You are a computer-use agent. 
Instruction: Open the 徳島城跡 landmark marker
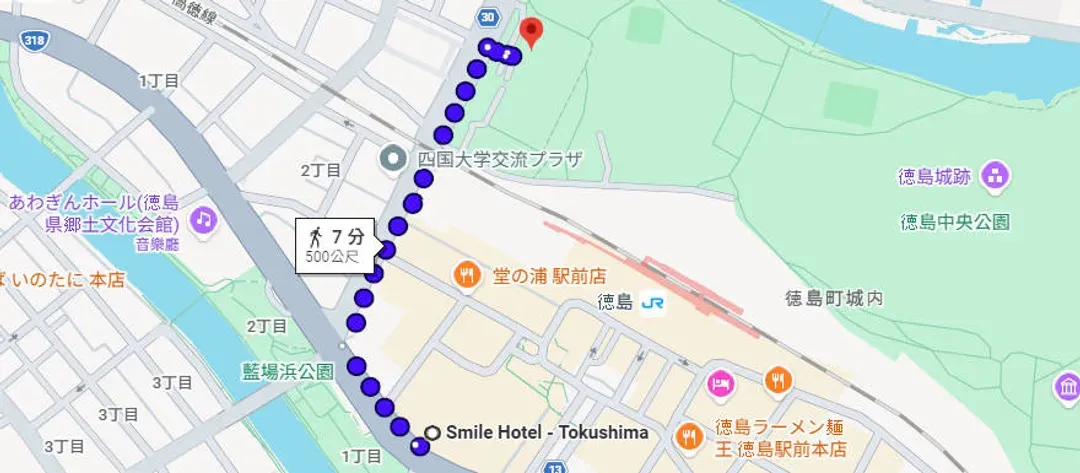[995, 176]
